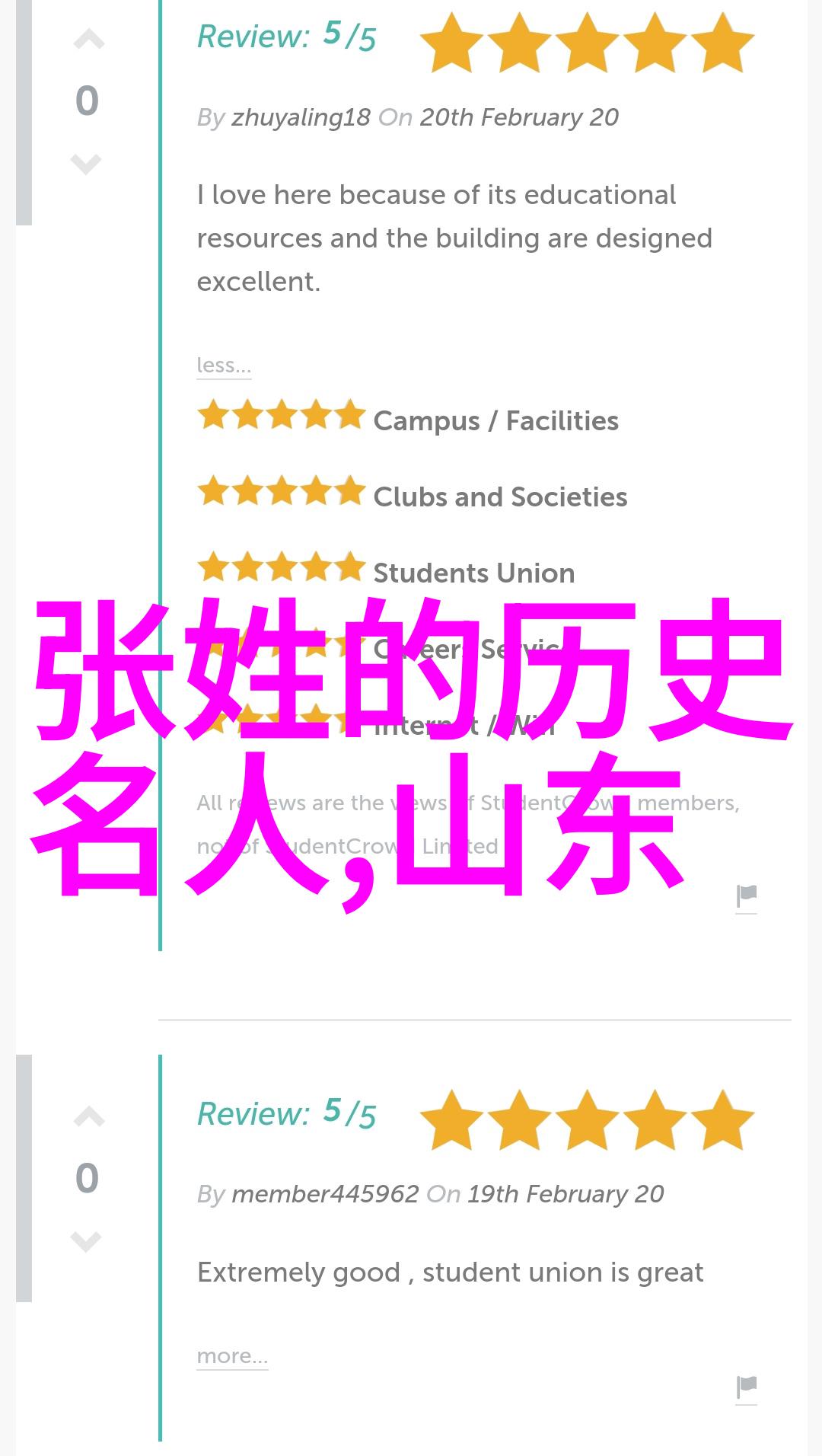The height and width of the screenshot is (1456, 822).
Task: Upvote the review by member445962
Action: pos(88,1117)
